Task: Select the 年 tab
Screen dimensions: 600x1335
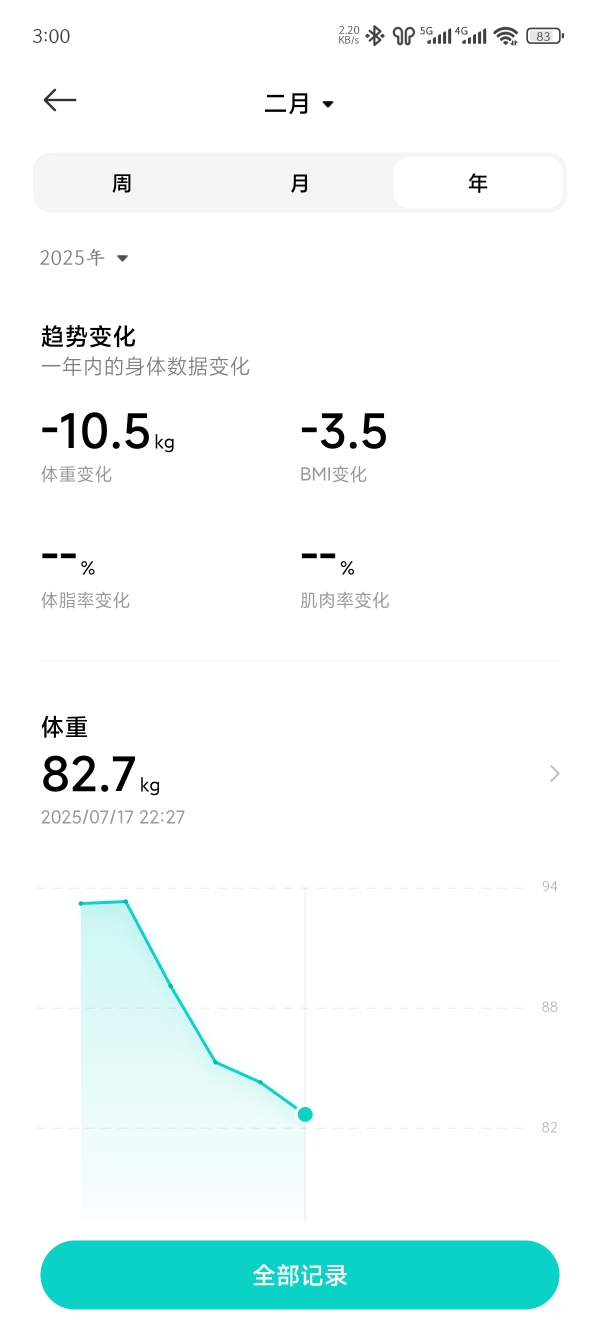Action: click(x=478, y=183)
